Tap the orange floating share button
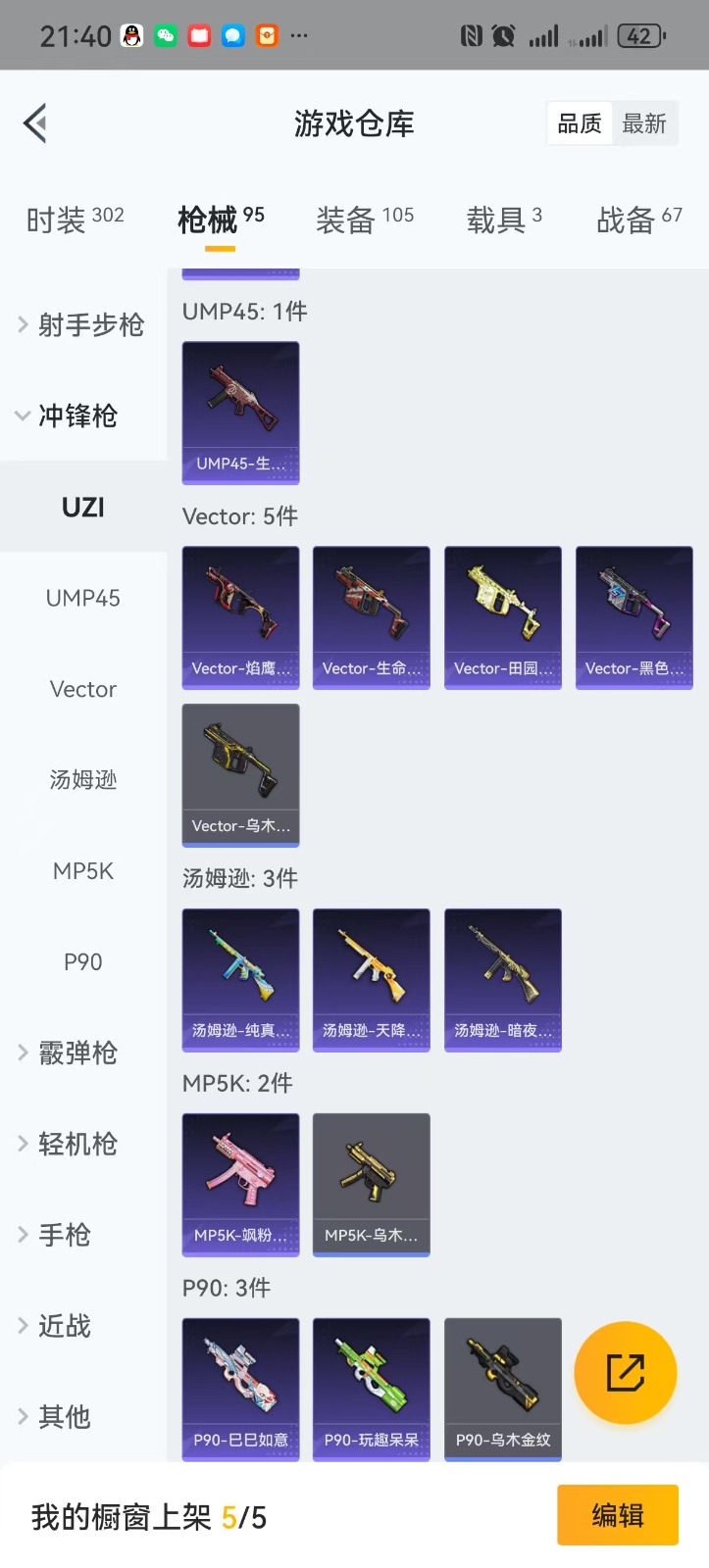 [x=625, y=1373]
